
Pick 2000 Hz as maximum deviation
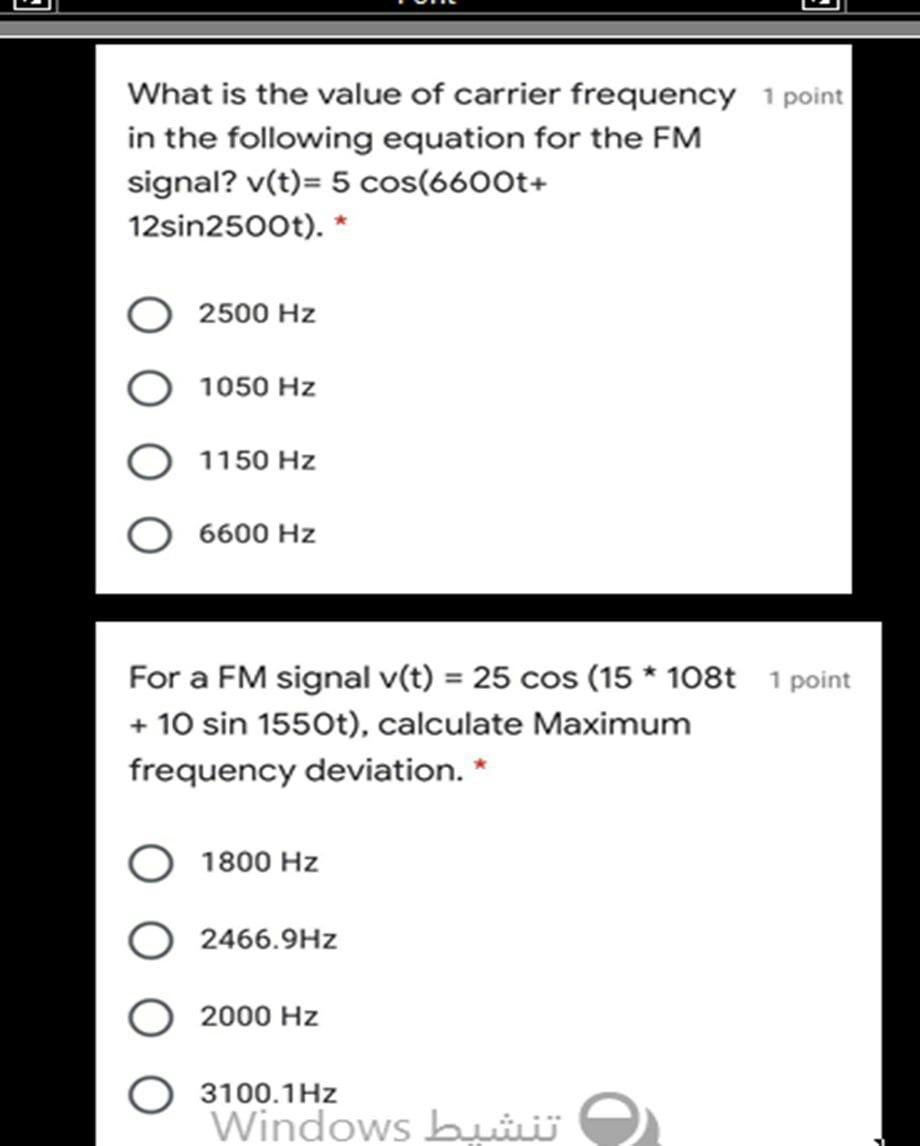coord(150,1017)
